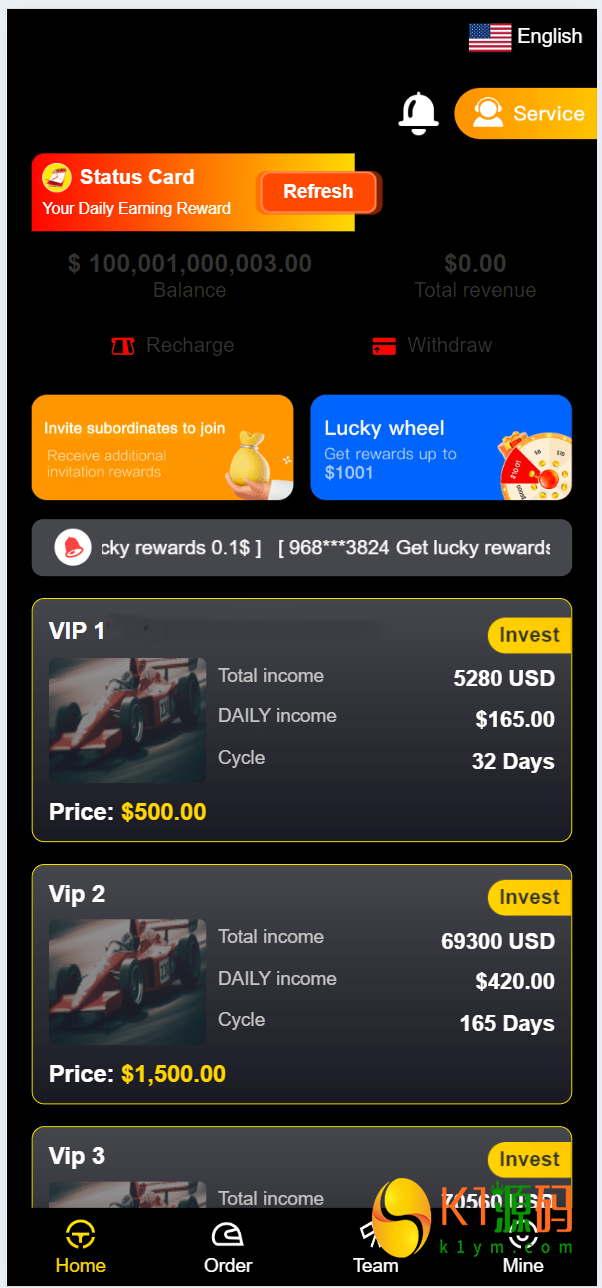Invest in the Vip 3 plan

pos(529,1159)
